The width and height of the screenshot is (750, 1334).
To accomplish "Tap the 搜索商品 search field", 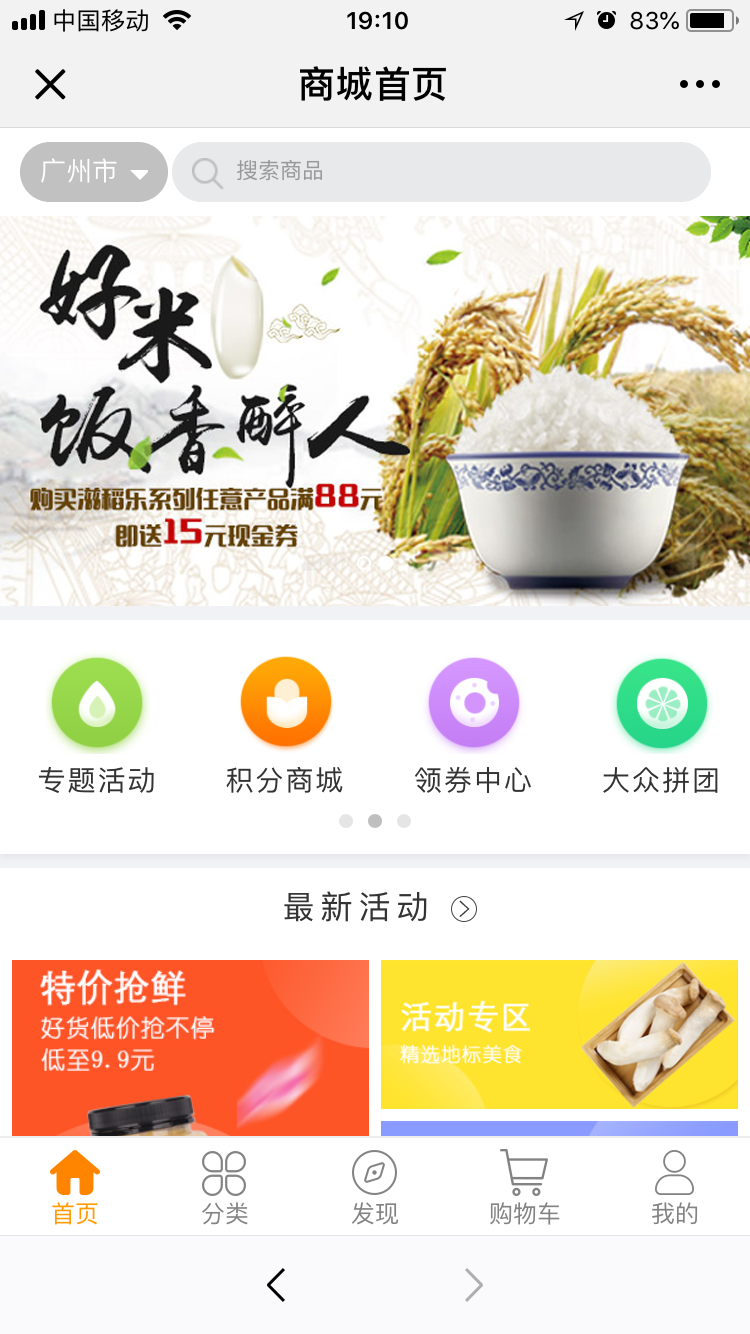I will click(x=440, y=172).
